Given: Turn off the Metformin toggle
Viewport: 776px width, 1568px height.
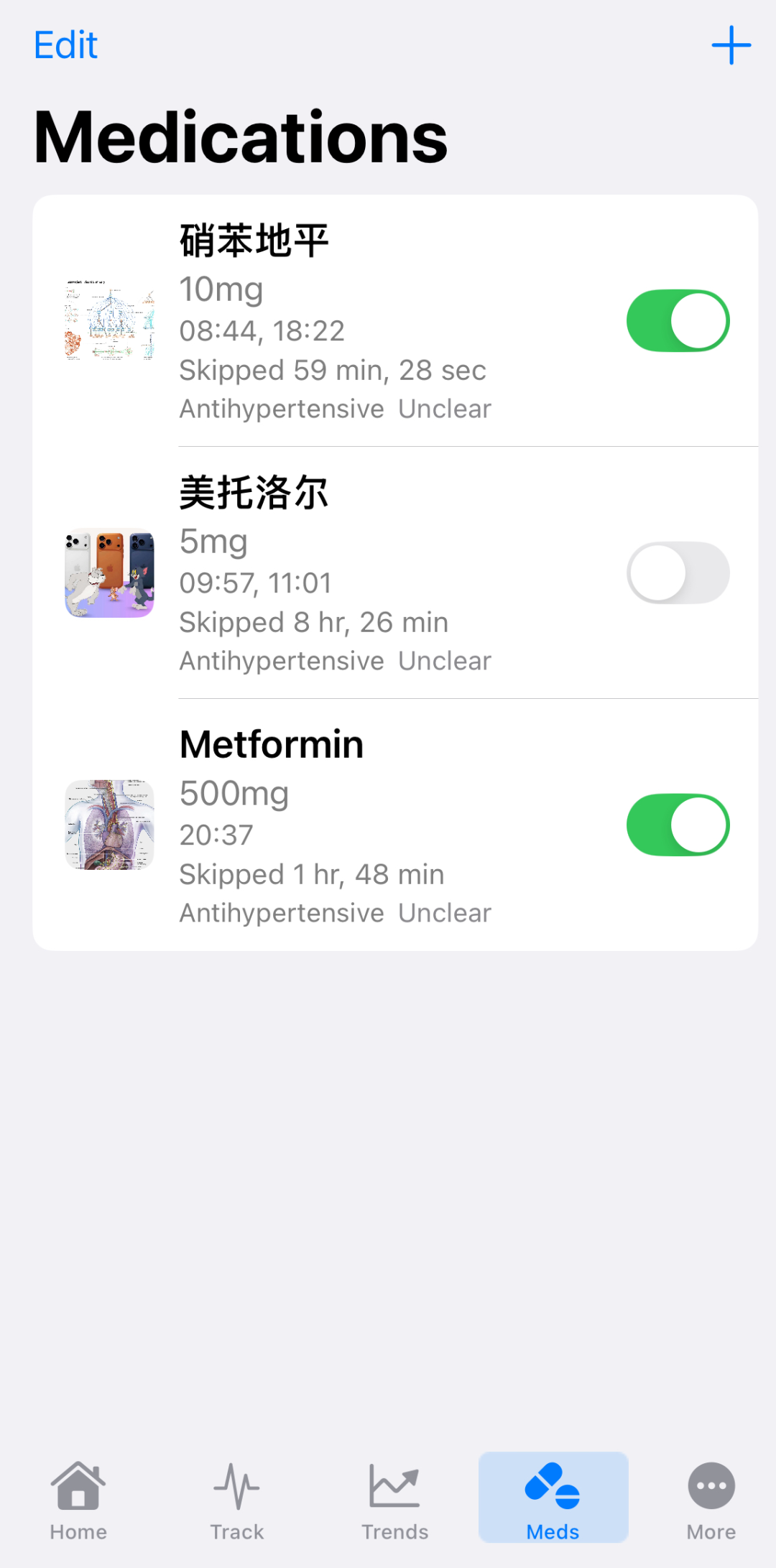Looking at the screenshot, I should (678, 825).
